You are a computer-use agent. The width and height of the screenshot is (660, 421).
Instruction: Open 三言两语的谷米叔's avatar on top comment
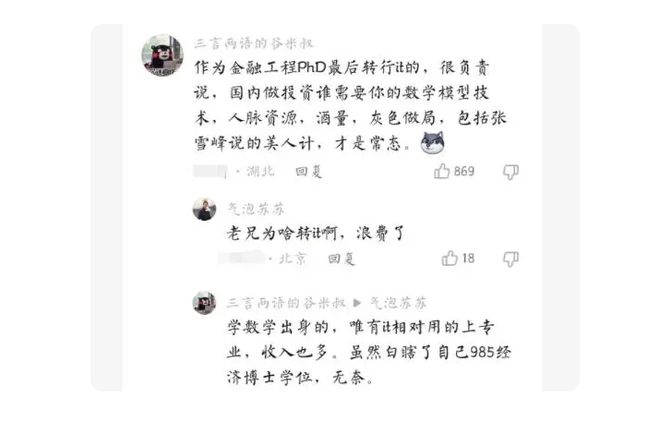(162, 56)
